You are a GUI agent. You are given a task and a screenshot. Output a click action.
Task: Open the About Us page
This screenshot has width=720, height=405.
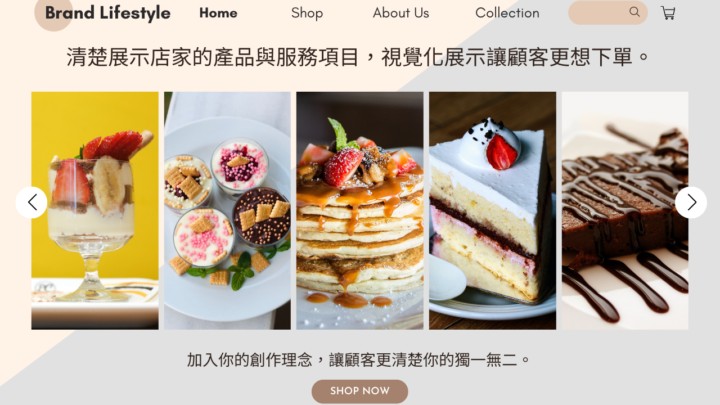click(x=401, y=13)
